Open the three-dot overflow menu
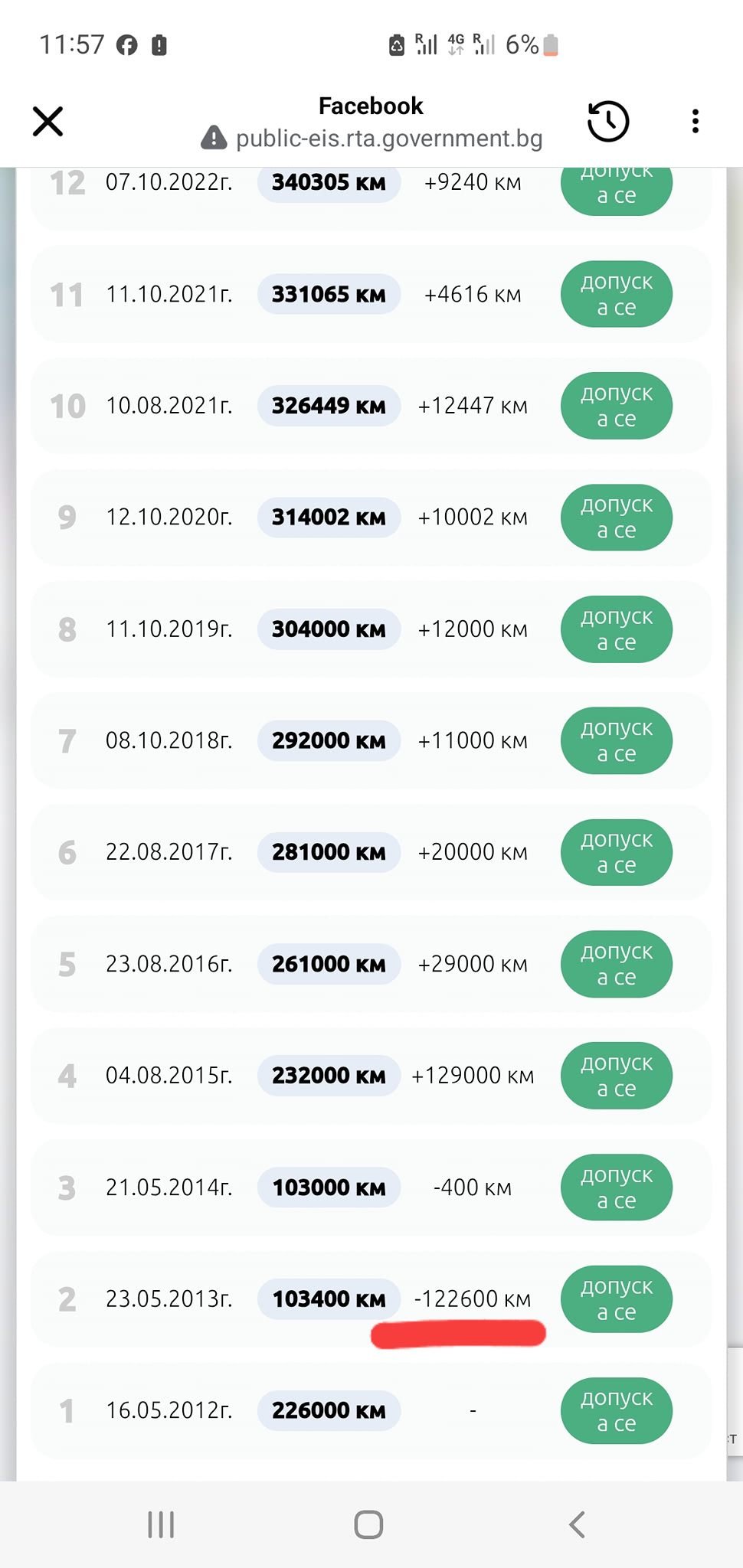The image size is (743, 1568). pyautogui.click(x=695, y=121)
